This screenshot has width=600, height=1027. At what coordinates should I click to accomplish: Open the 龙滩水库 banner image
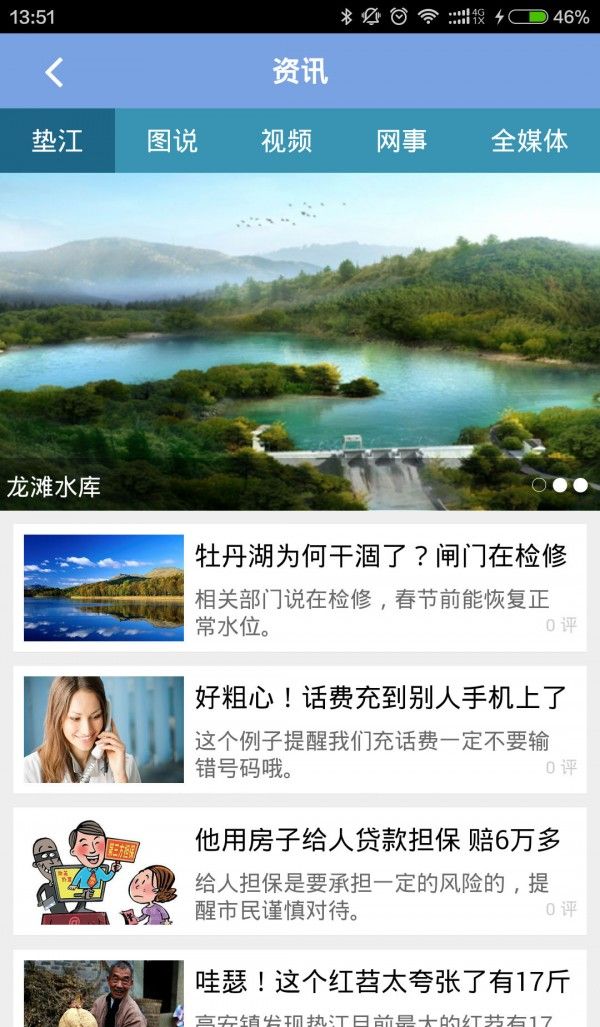pyautogui.click(x=300, y=340)
